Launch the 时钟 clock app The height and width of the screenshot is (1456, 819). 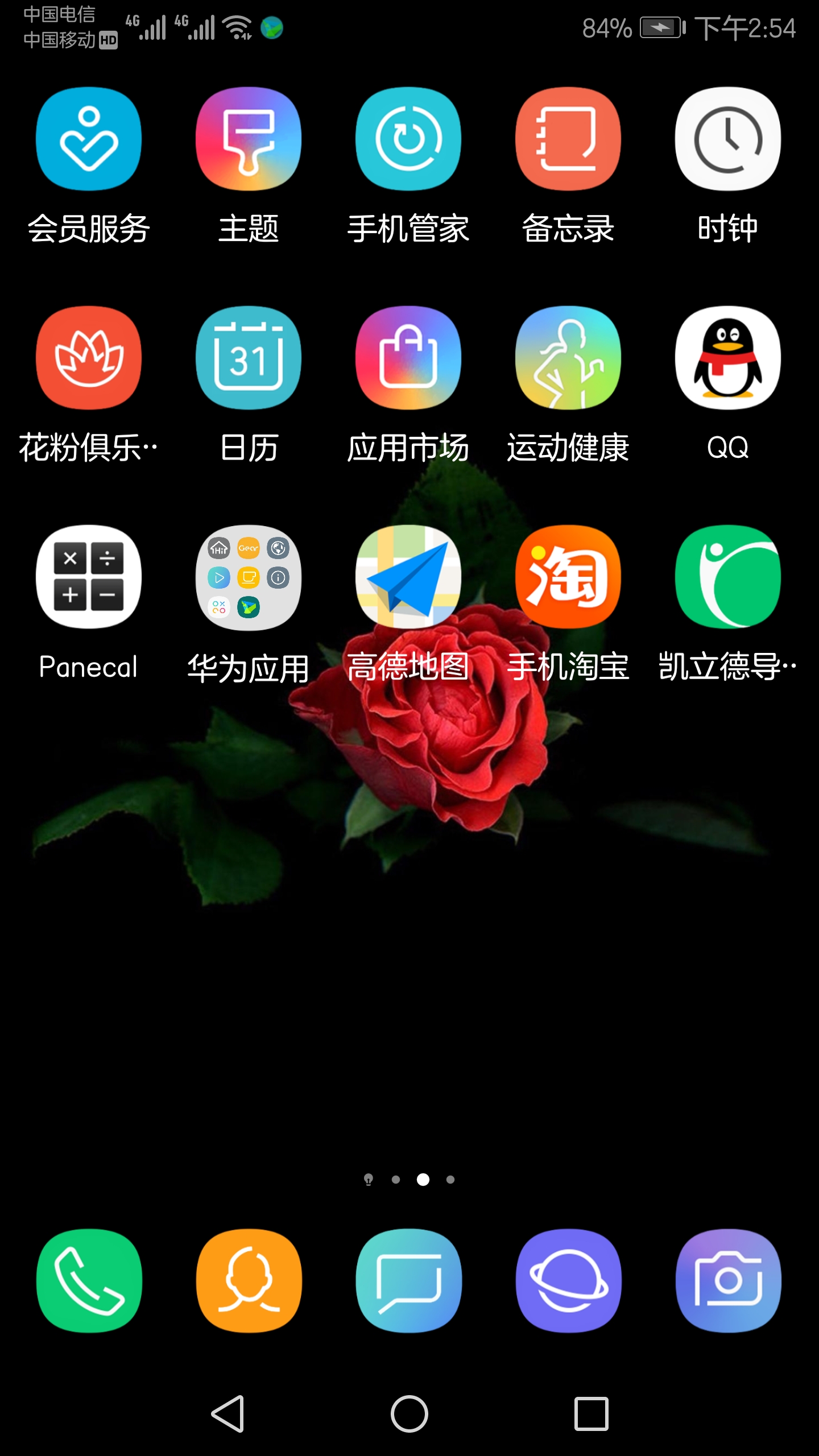pos(728,139)
